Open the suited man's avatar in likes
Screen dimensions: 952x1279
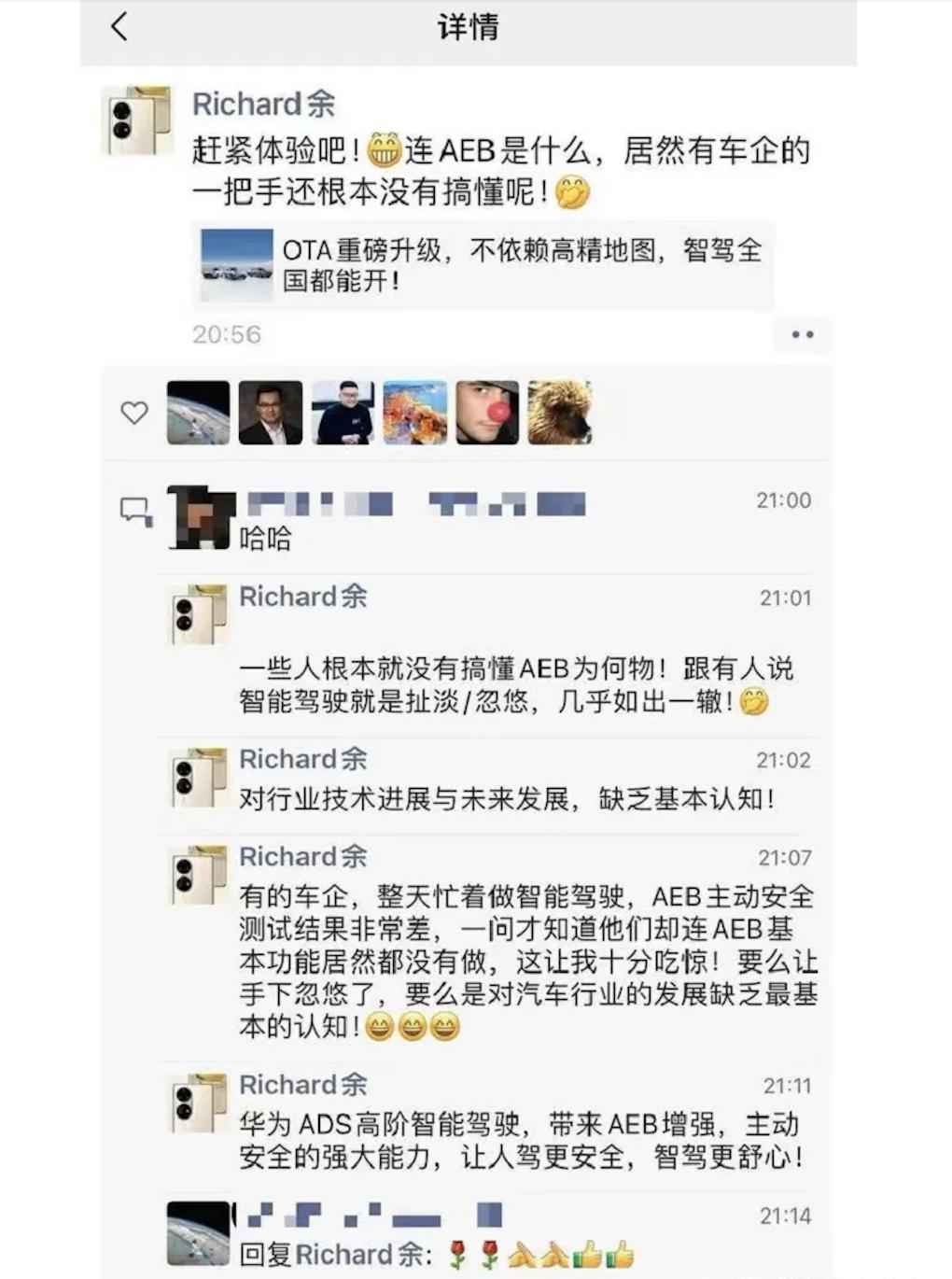(271, 412)
